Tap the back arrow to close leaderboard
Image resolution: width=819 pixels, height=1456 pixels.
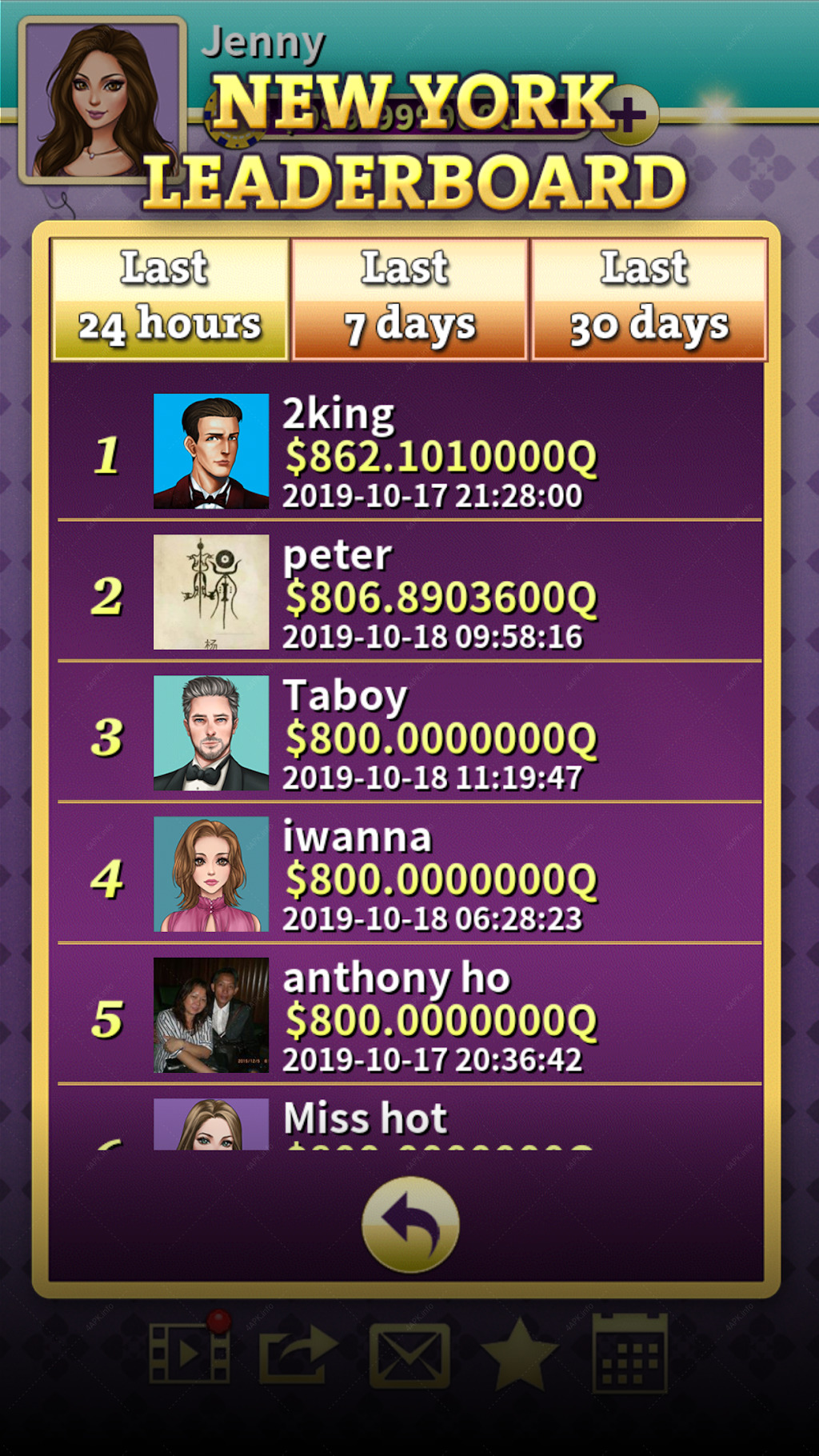click(x=410, y=1224)
